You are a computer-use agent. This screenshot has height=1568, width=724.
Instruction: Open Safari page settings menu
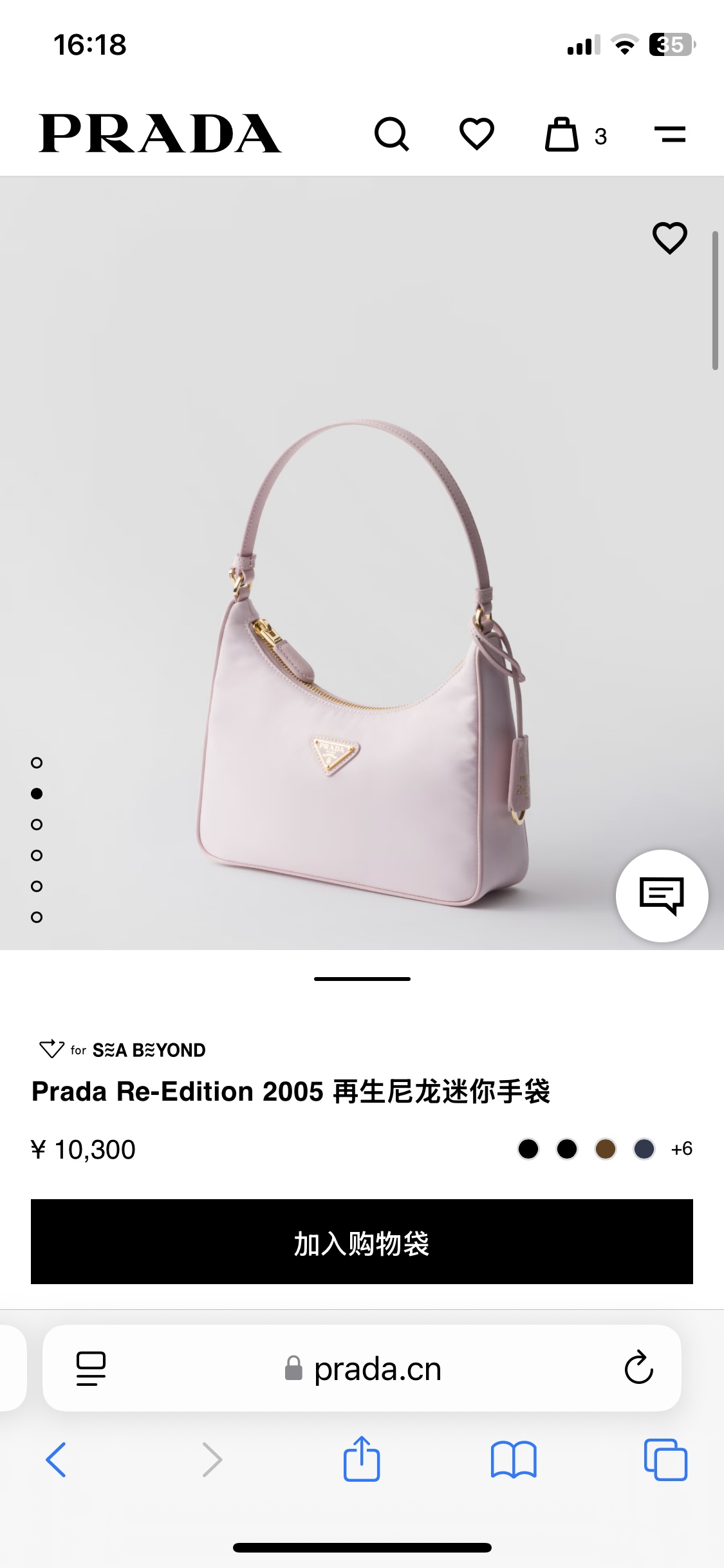click(91, 1368)
